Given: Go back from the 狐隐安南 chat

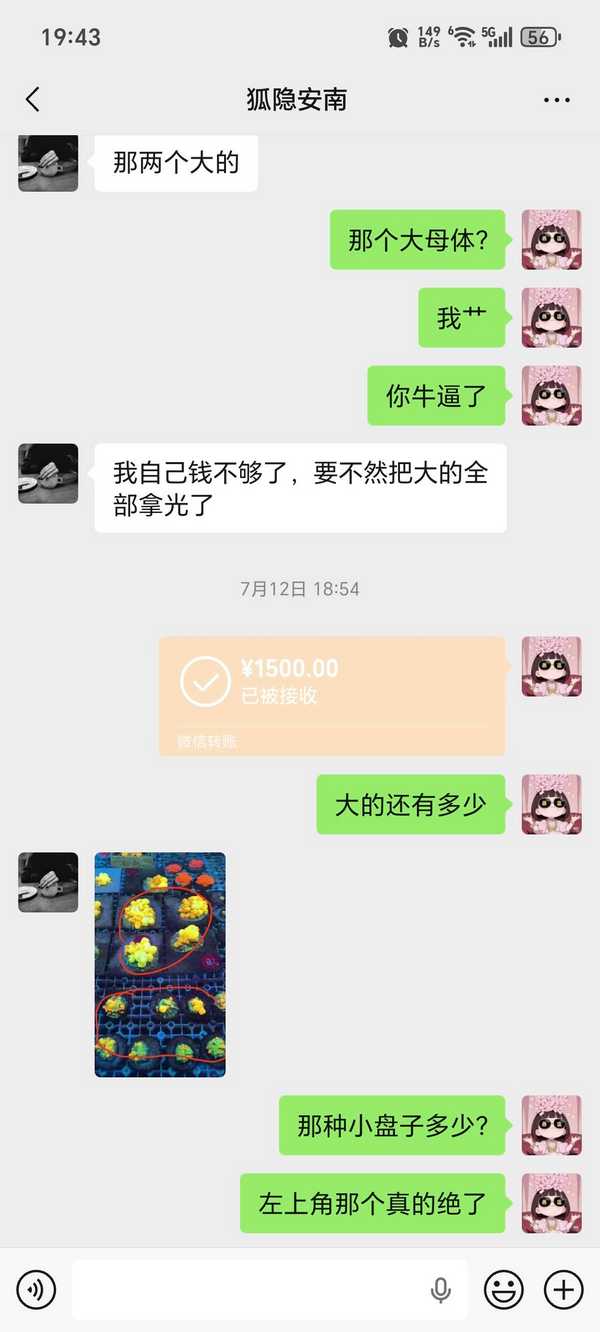Looking at the screenshot, I should pyautogui.click(x=33, y=99).
